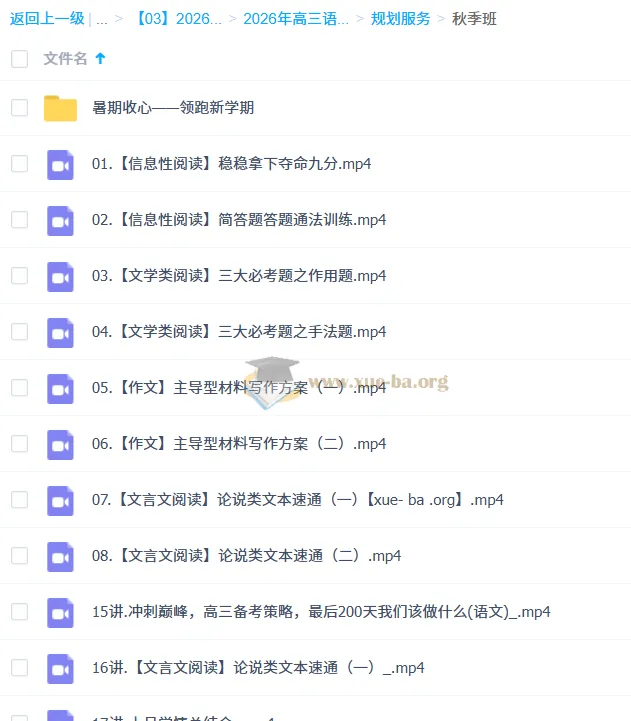631x721 pixels.
Task: Go back via 返回上一级 link
Action: [x=46, y=18]
